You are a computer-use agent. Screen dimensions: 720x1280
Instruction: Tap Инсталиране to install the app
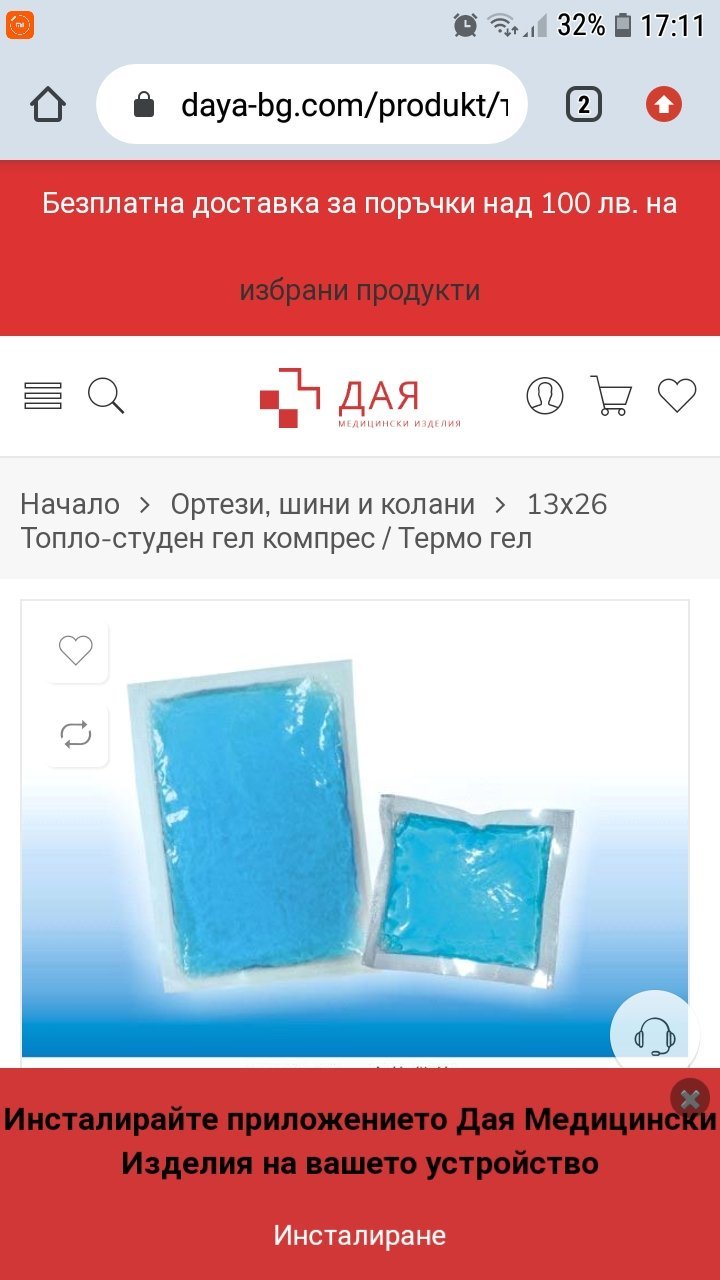(x=359, y=1235)
